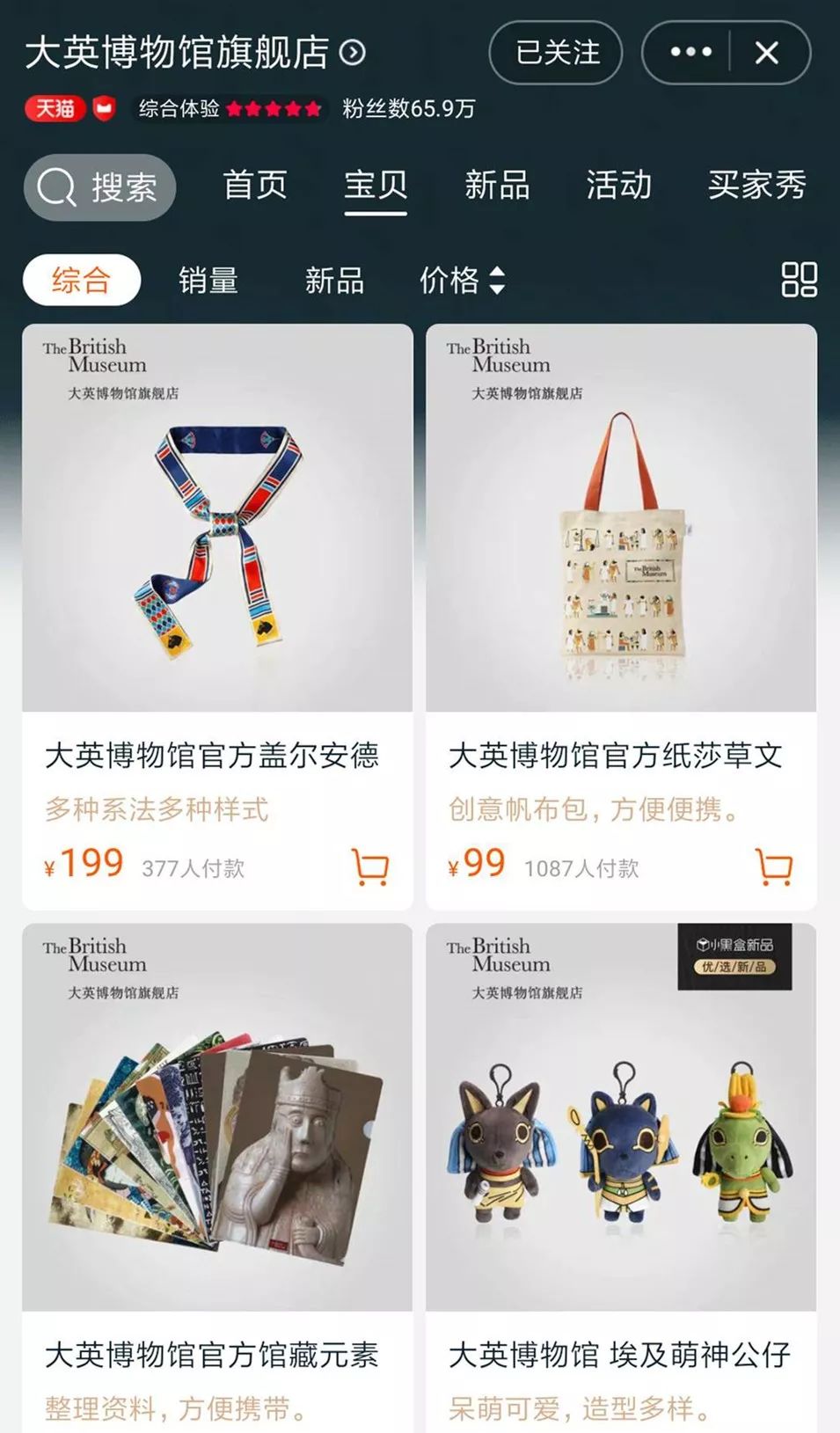Open the store search box
The height and width of the screenshot is (1433, 840).
99,187
